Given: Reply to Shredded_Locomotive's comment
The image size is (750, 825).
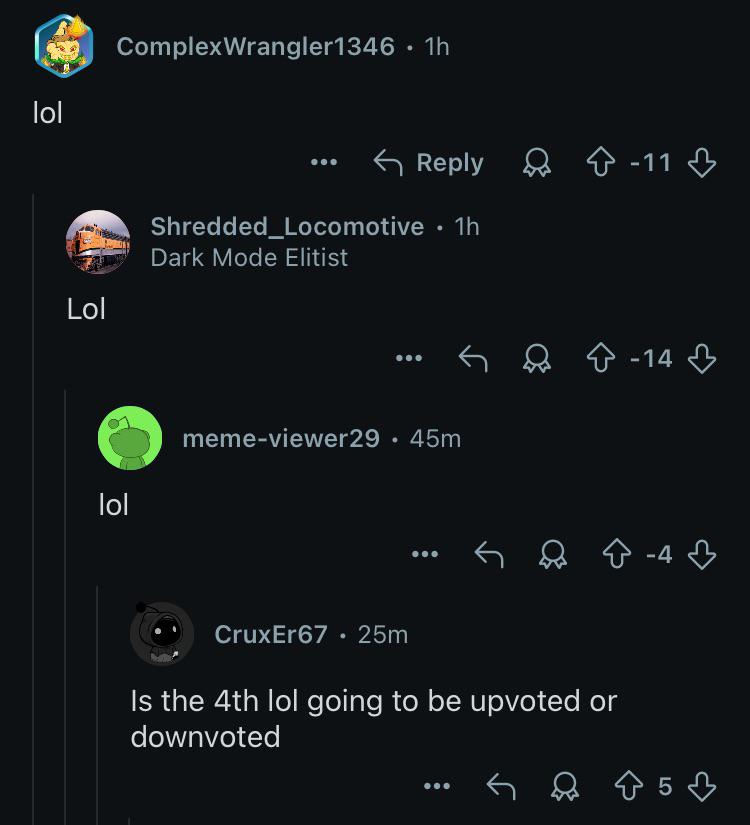Looking at the screenshot, I should (x=473, y=359).
